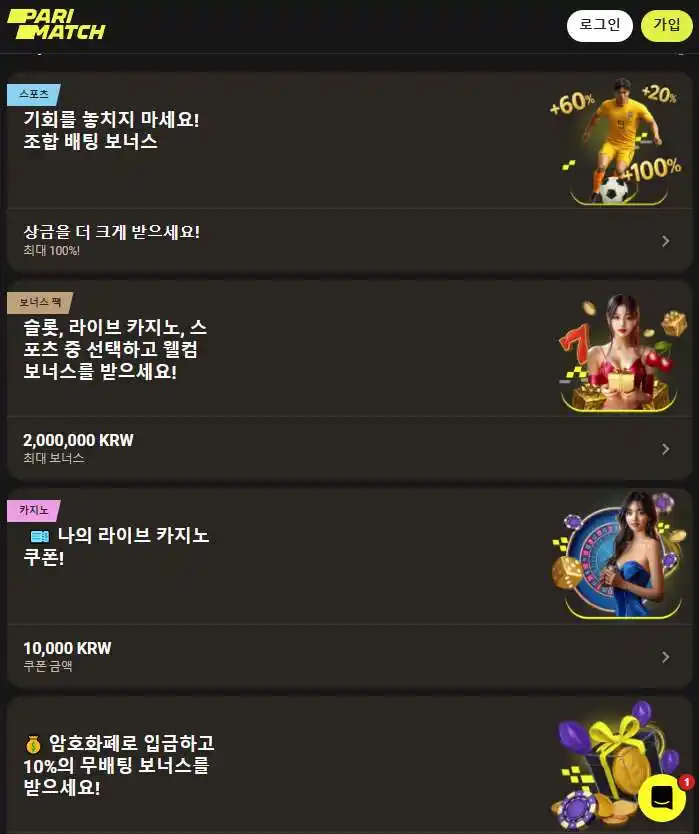699x834 pixels.
Task: Tap the Parimatch logo to go home
Action: tap(56, 25)
